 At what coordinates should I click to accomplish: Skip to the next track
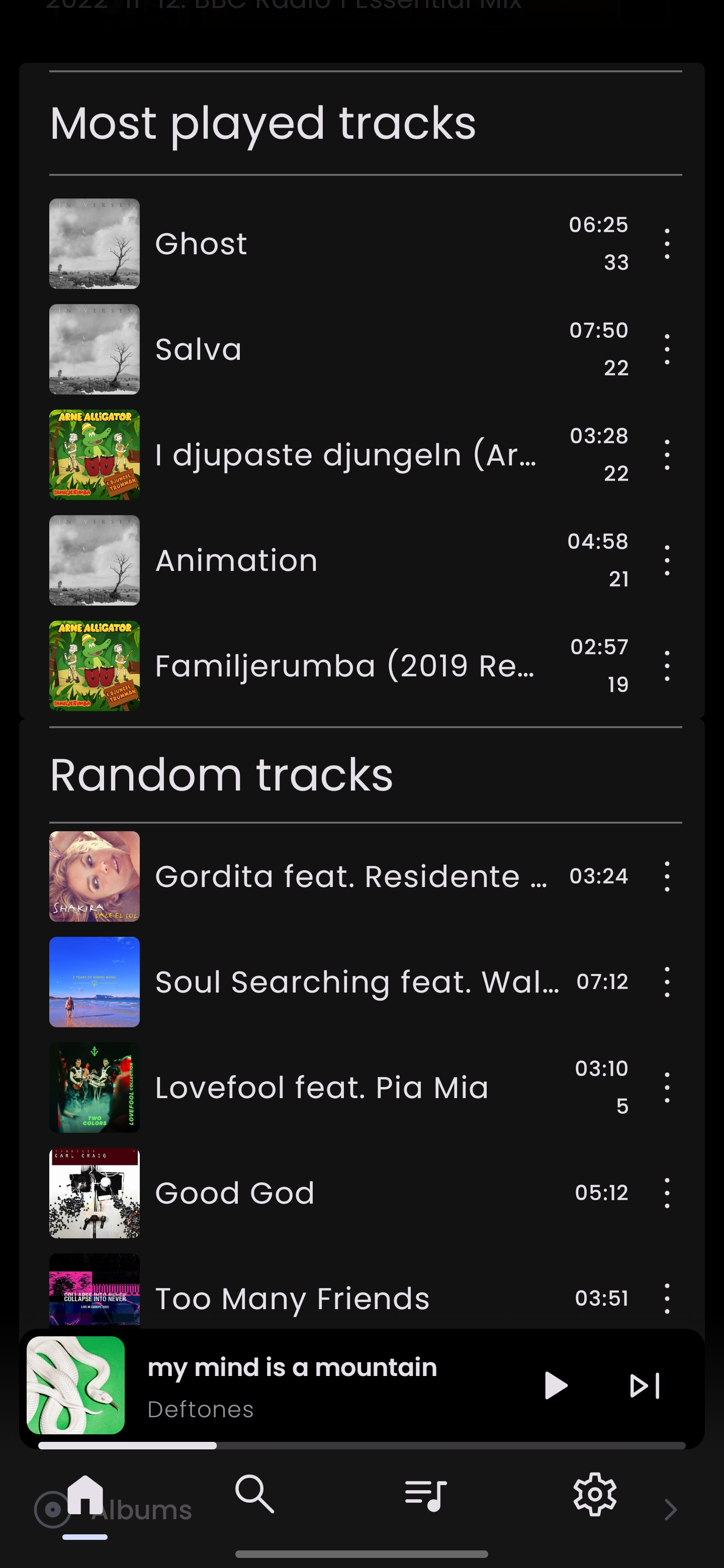pos(644,1386)
